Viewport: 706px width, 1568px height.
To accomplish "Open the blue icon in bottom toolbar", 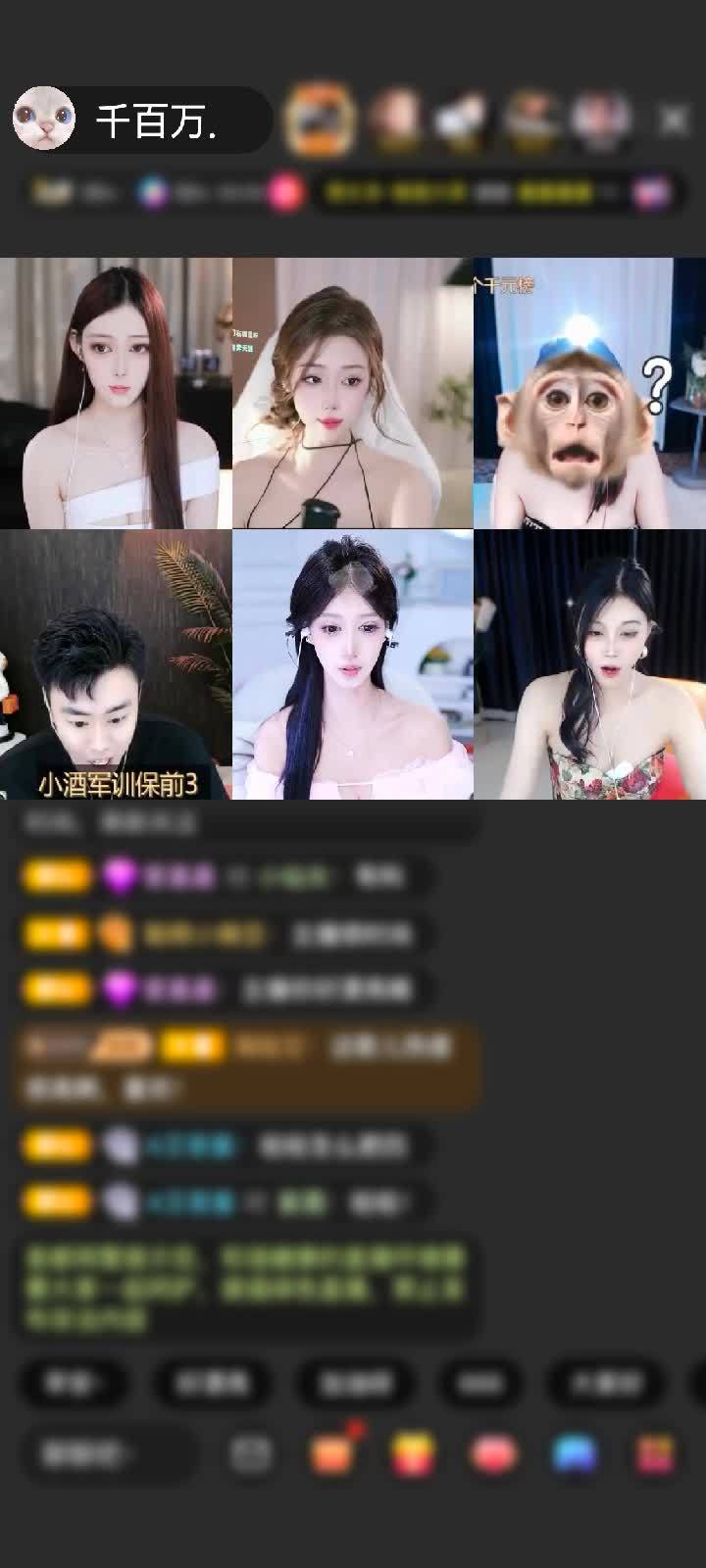I will click(x=575, y=1454).
